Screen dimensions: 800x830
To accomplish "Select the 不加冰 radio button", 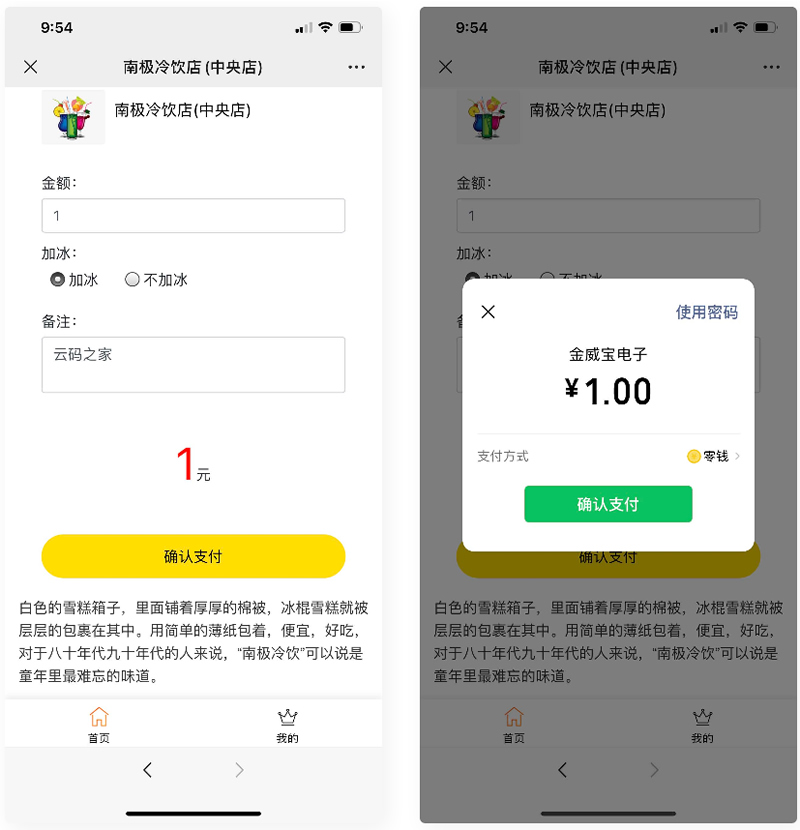I will tap(132, 280).
